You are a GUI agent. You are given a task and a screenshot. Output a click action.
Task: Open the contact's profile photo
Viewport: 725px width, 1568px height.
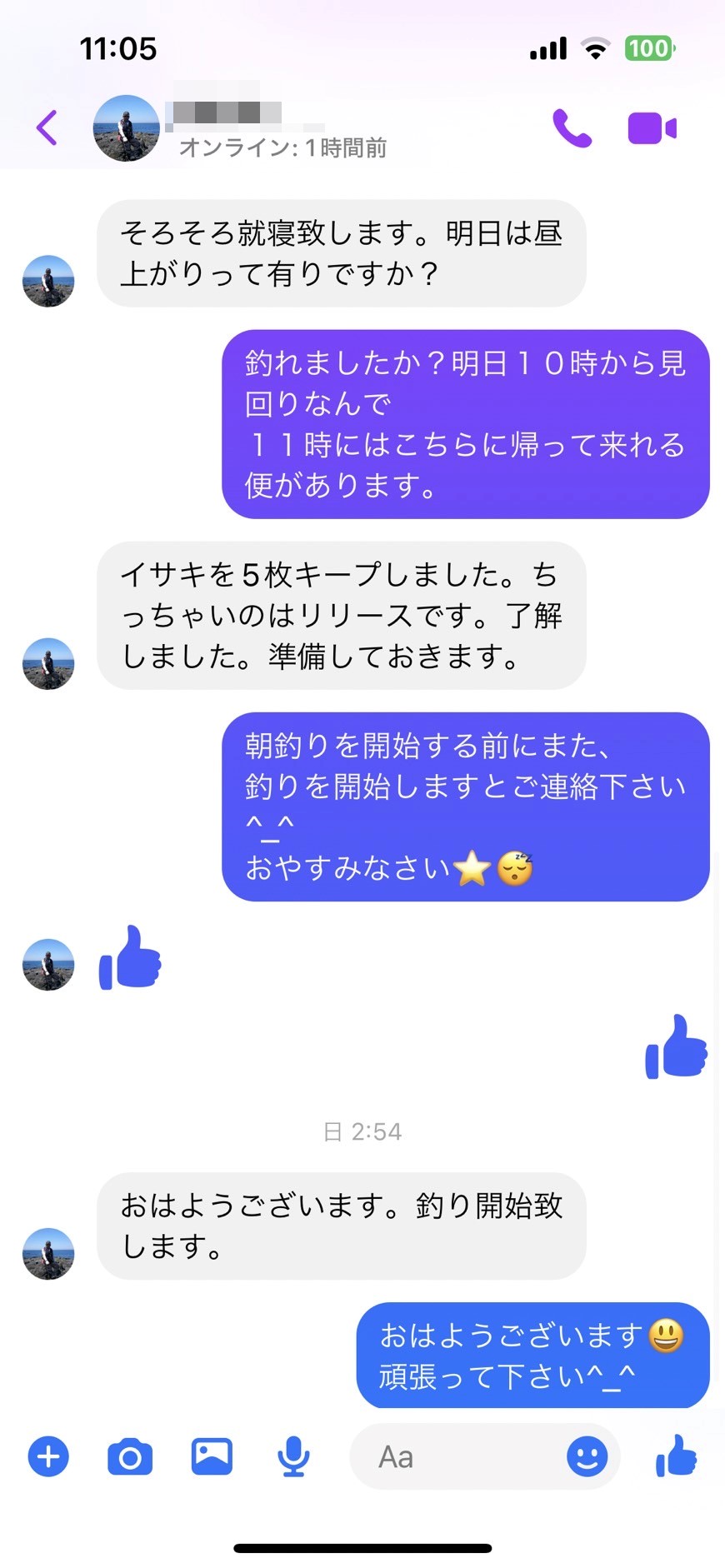coord(126,127)
